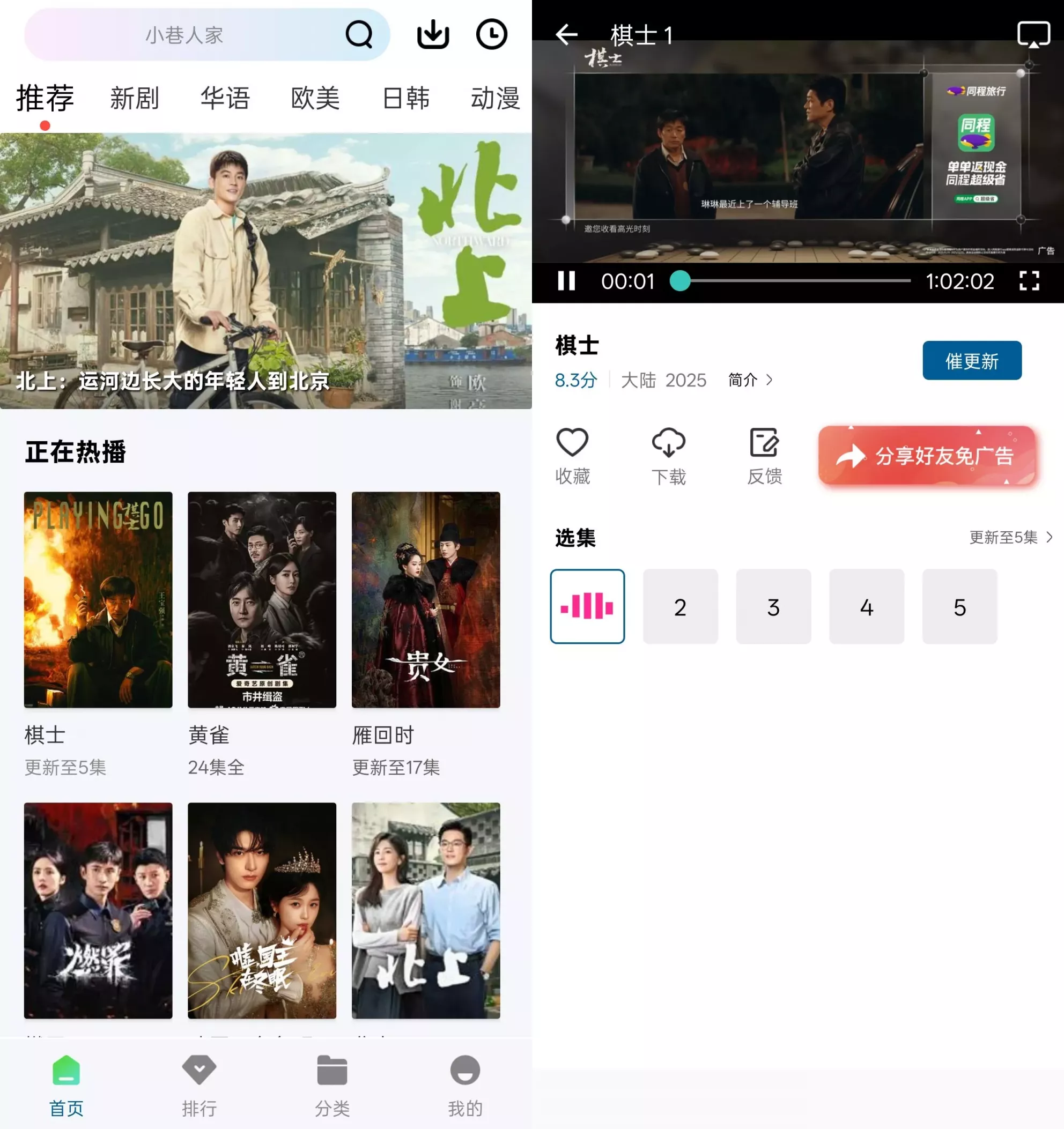Enter fullscreen video mode
Viewport: 1064px width, 1129px height.
point(1029,280)
